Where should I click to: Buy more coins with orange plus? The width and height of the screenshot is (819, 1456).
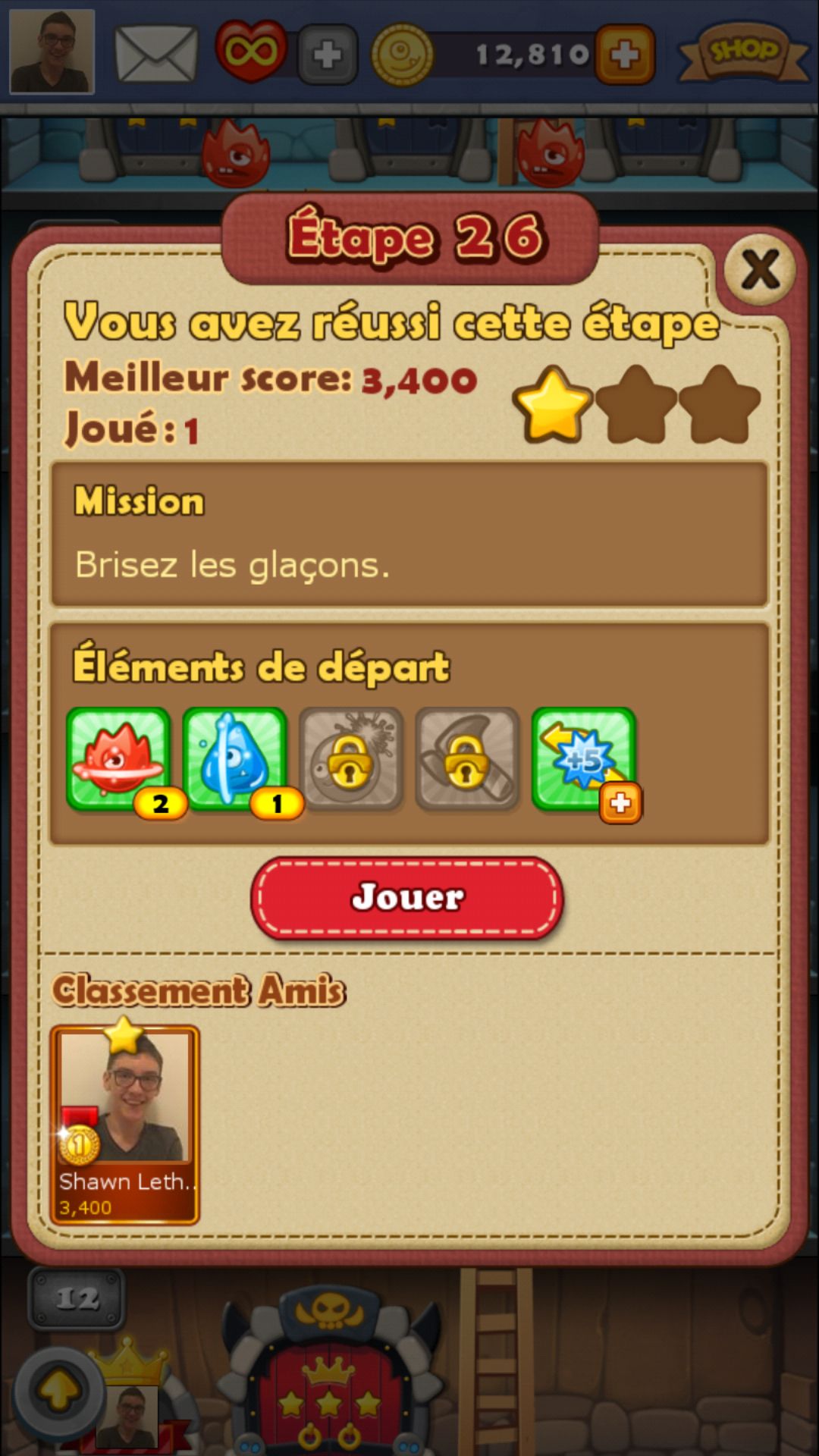point(625,55)
